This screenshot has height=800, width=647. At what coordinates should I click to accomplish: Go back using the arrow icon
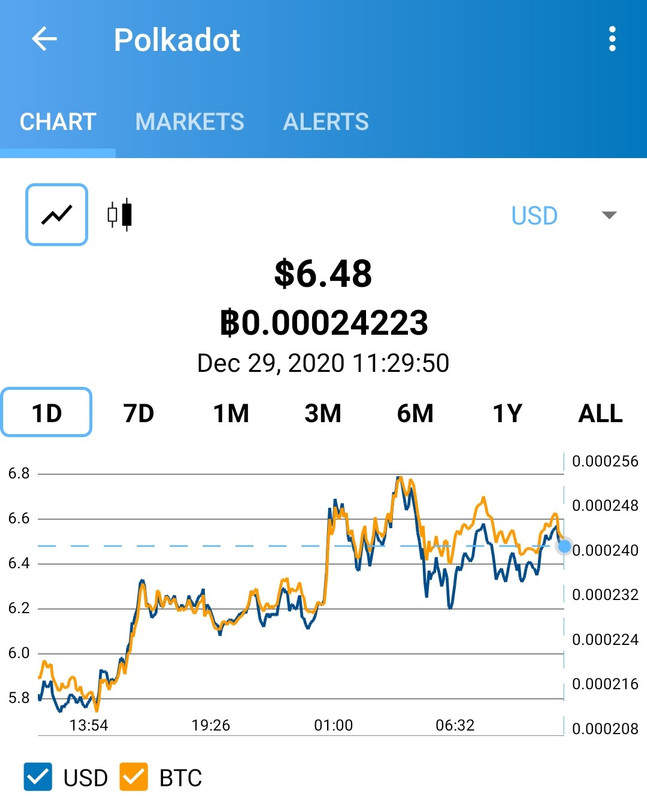pos(44,40)
